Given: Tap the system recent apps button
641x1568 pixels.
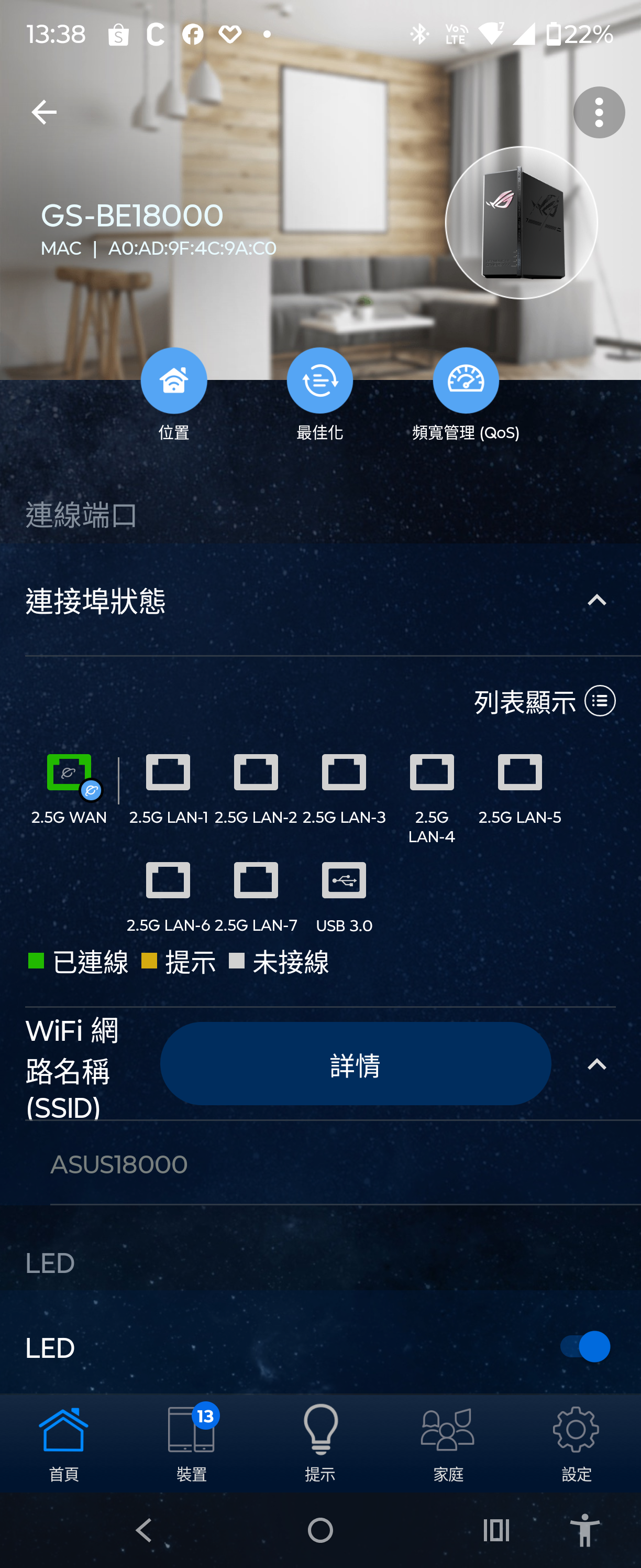Looking at the screenshot, I should [495, 1530].
